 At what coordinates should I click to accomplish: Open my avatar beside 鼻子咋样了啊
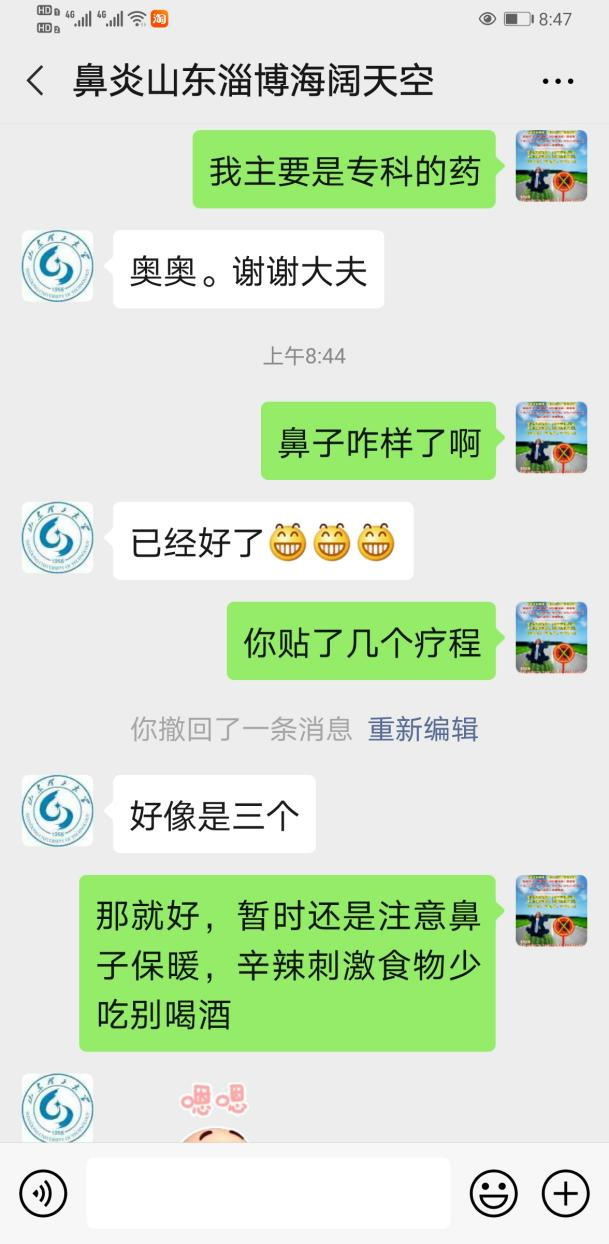[551, 438]
